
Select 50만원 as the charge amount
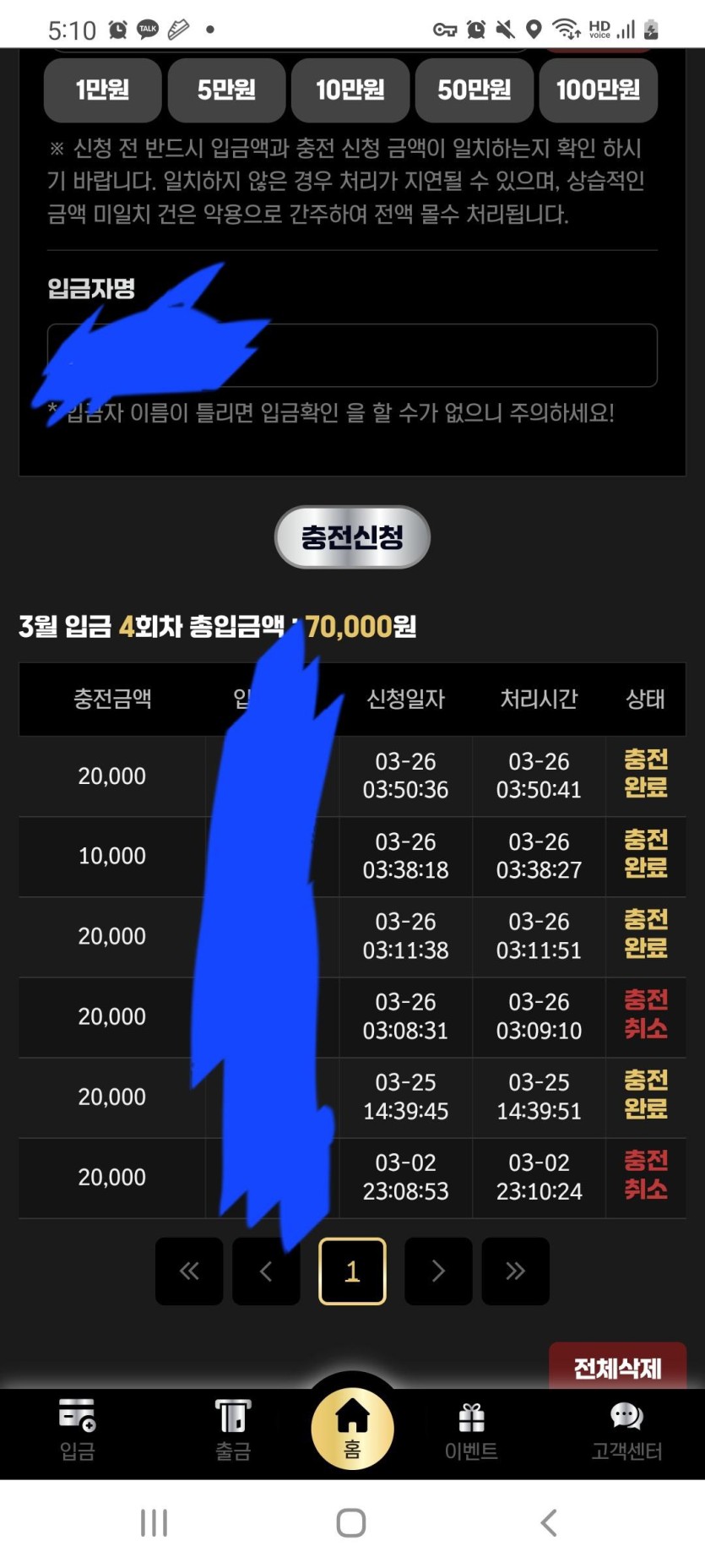(474, 90)
